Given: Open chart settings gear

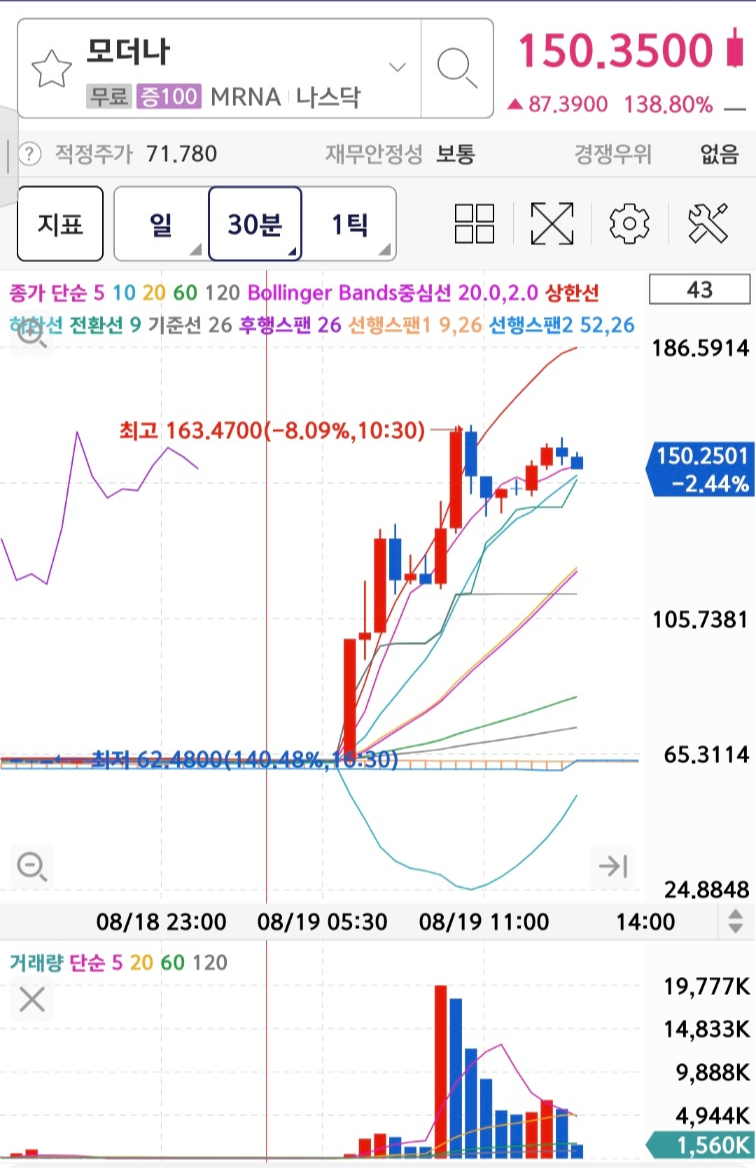Looking at the screenshot, I should (629, 223).
